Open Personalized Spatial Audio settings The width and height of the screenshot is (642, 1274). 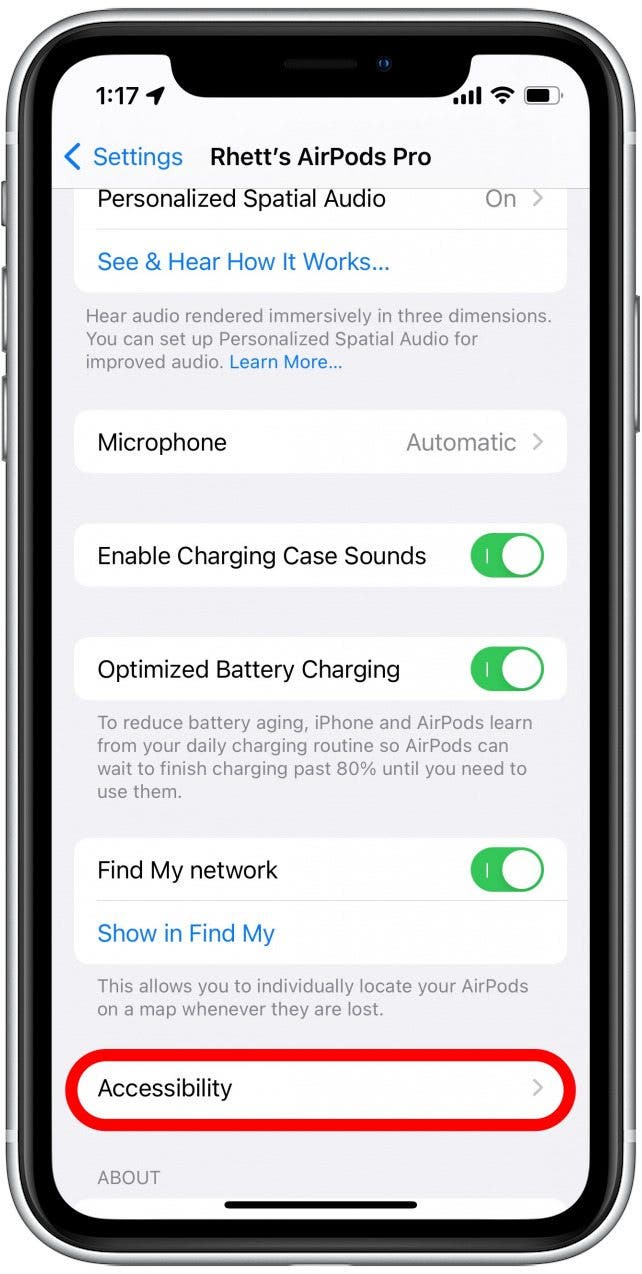(320, 199)
